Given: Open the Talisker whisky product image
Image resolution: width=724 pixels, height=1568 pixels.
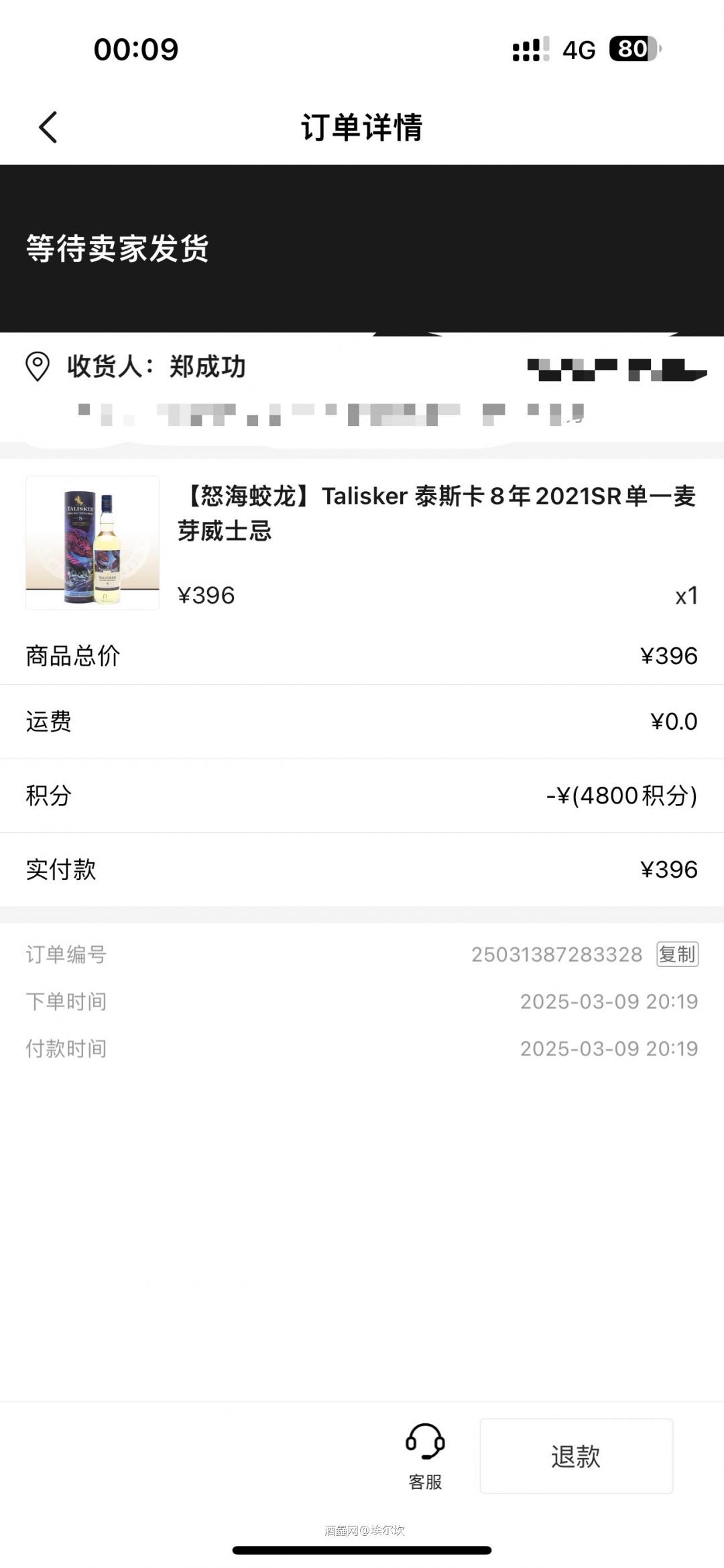Looking at the screenshot, I should [93, 543].
